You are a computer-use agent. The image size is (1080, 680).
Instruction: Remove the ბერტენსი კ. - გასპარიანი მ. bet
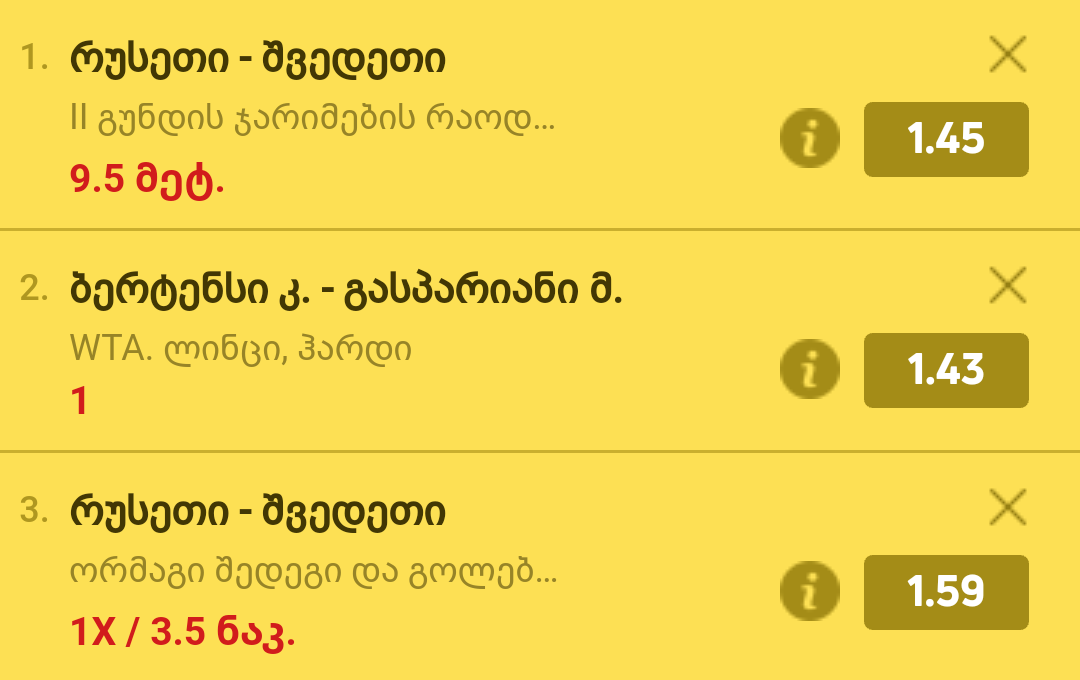(1007, 285)
